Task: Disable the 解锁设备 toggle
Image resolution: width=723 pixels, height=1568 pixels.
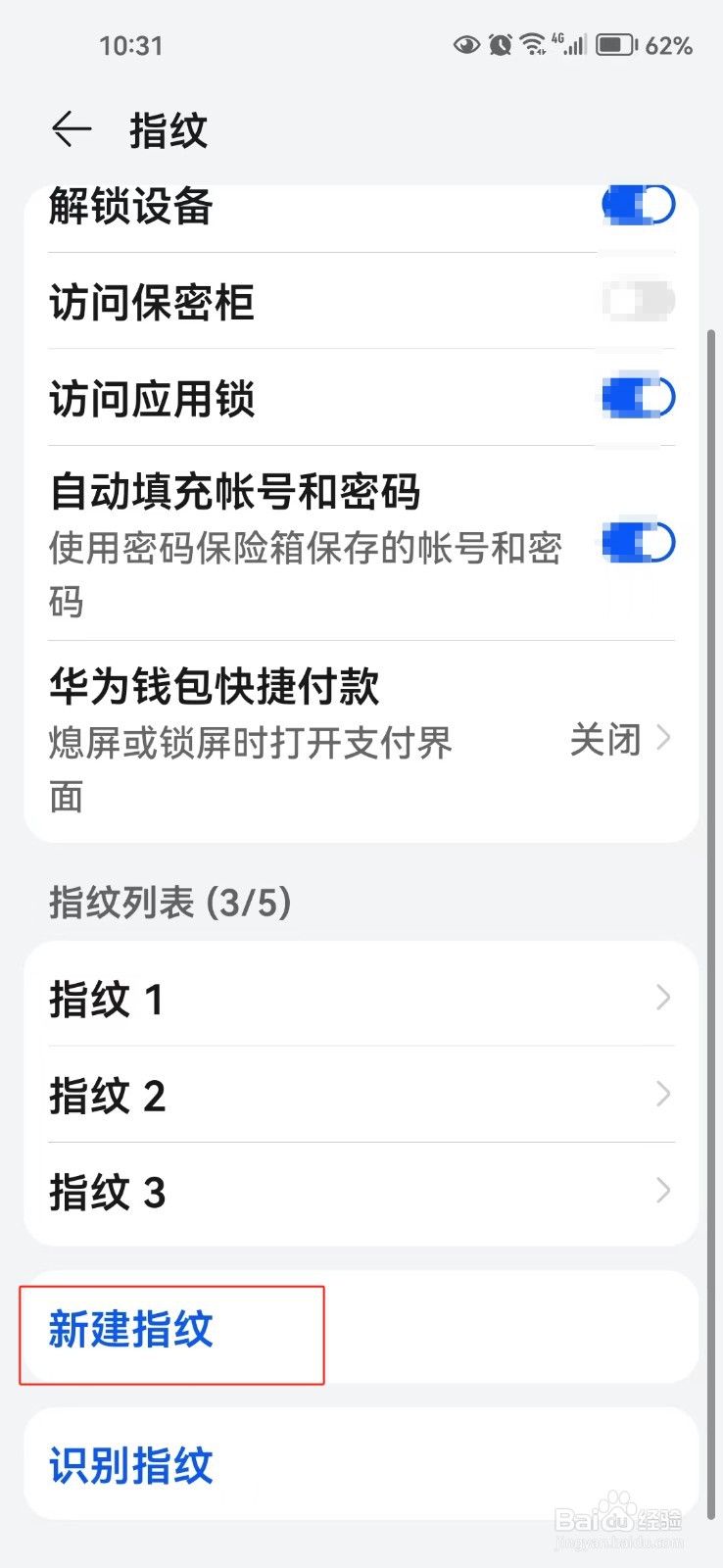Action: coord(638,206)
